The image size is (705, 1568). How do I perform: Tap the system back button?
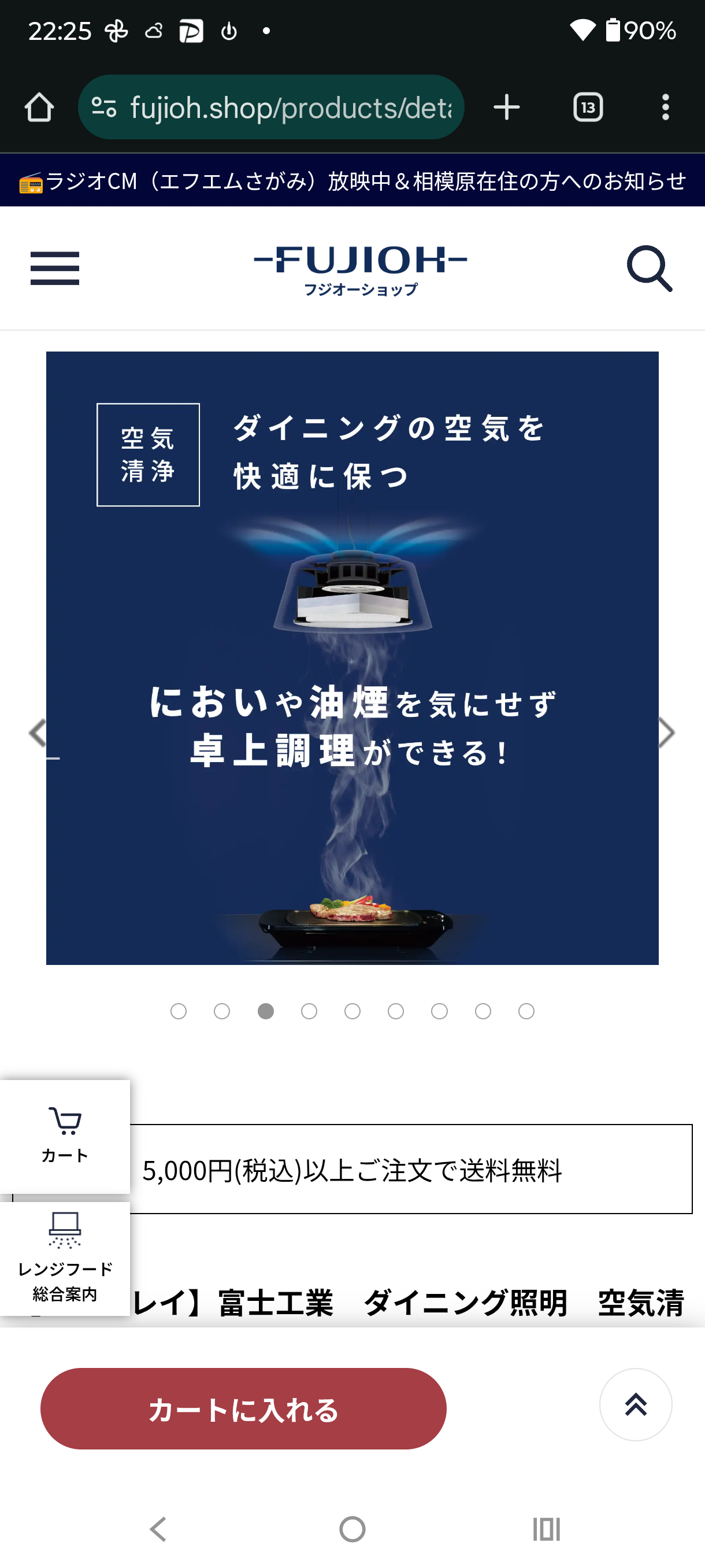tap(158, 1529)
